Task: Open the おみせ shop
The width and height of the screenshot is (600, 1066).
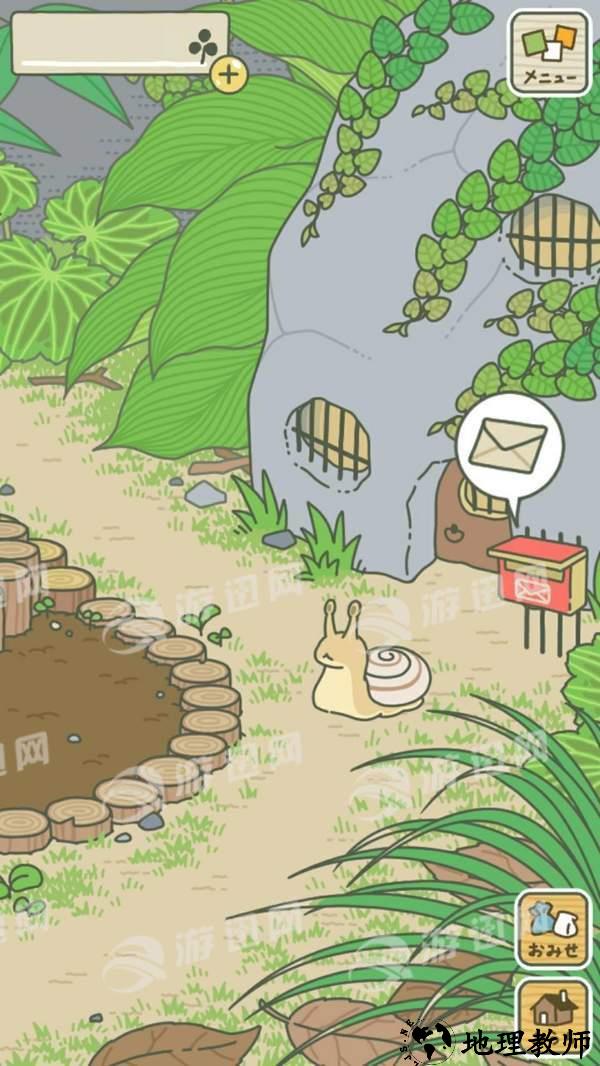Action: (553, 929)
